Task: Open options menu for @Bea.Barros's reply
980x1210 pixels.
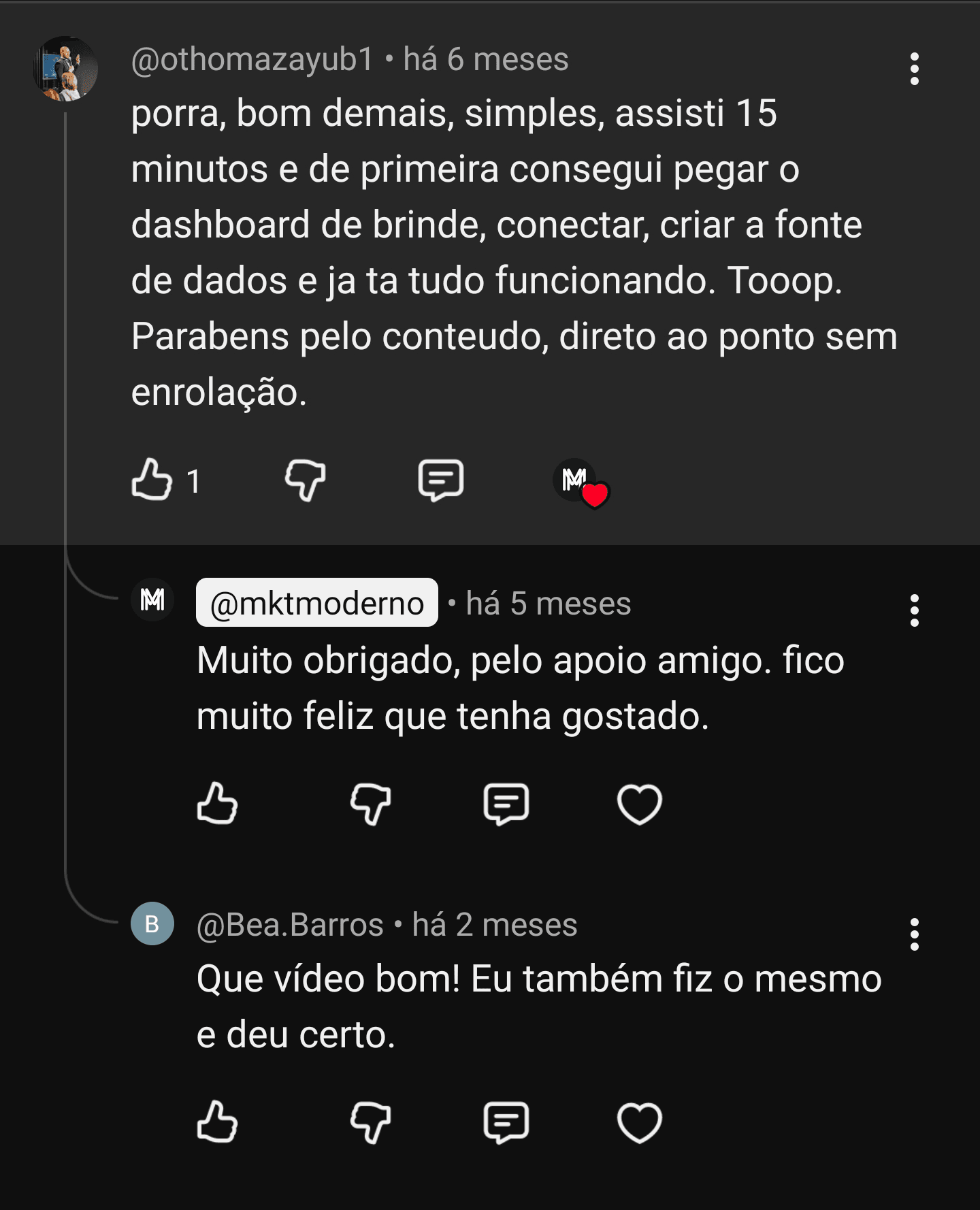Action: (914, 934)
